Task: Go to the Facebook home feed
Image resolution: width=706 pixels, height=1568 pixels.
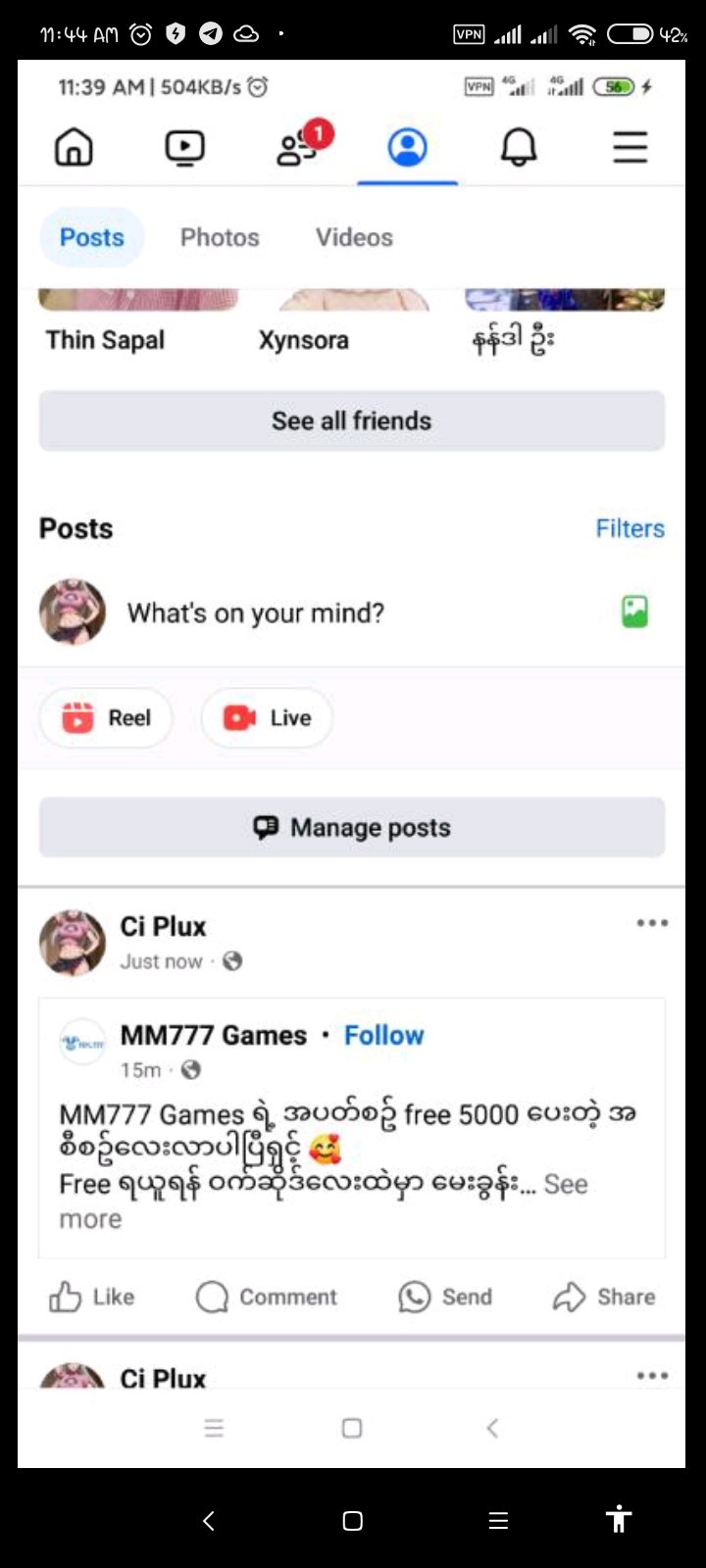Action: coord(74,148)
